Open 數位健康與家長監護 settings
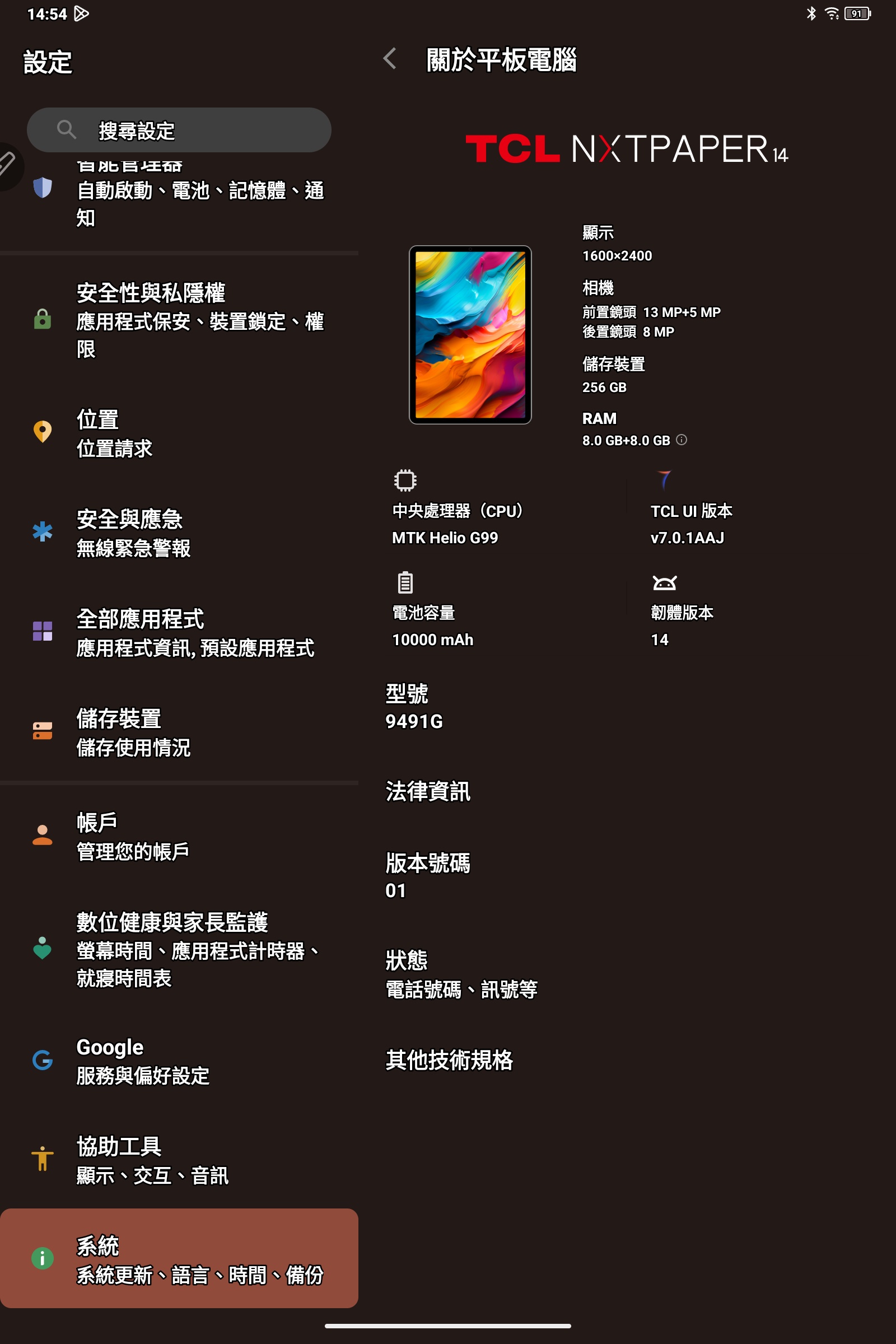 pyautogui.click(x=179, y=949)
